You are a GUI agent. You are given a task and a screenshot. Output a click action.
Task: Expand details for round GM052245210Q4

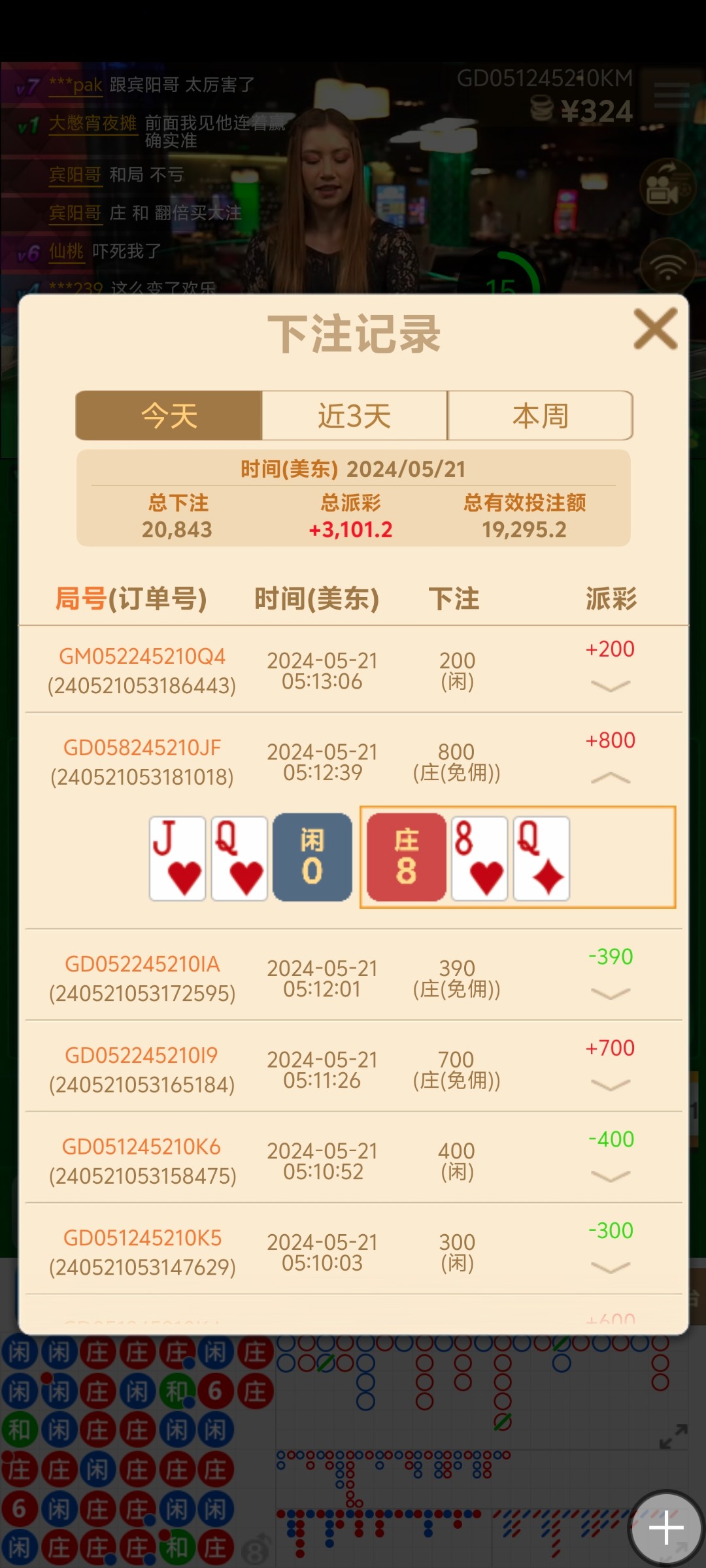coord(610,686)
